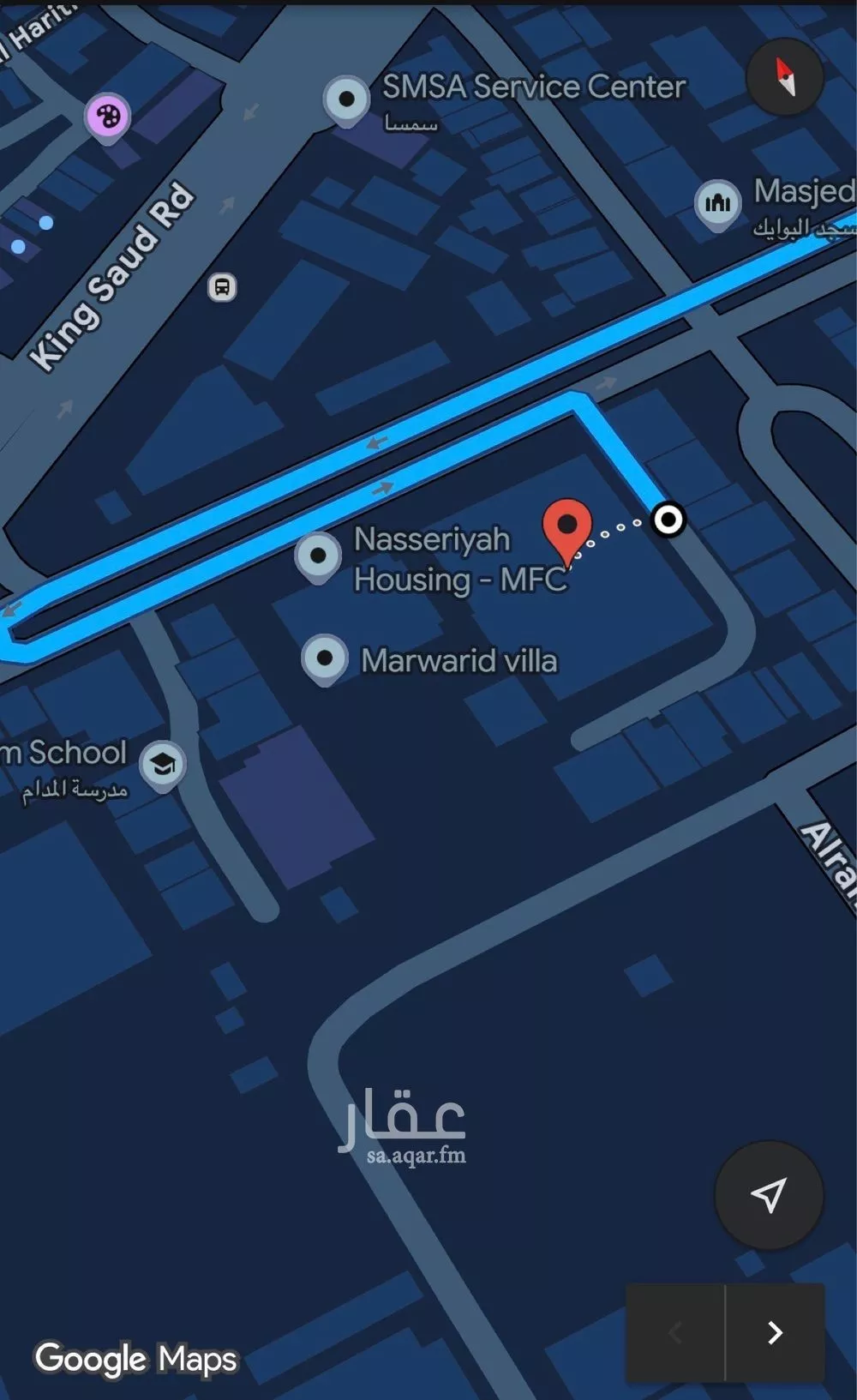Go to the next route step arrow

click(775, 1331)
